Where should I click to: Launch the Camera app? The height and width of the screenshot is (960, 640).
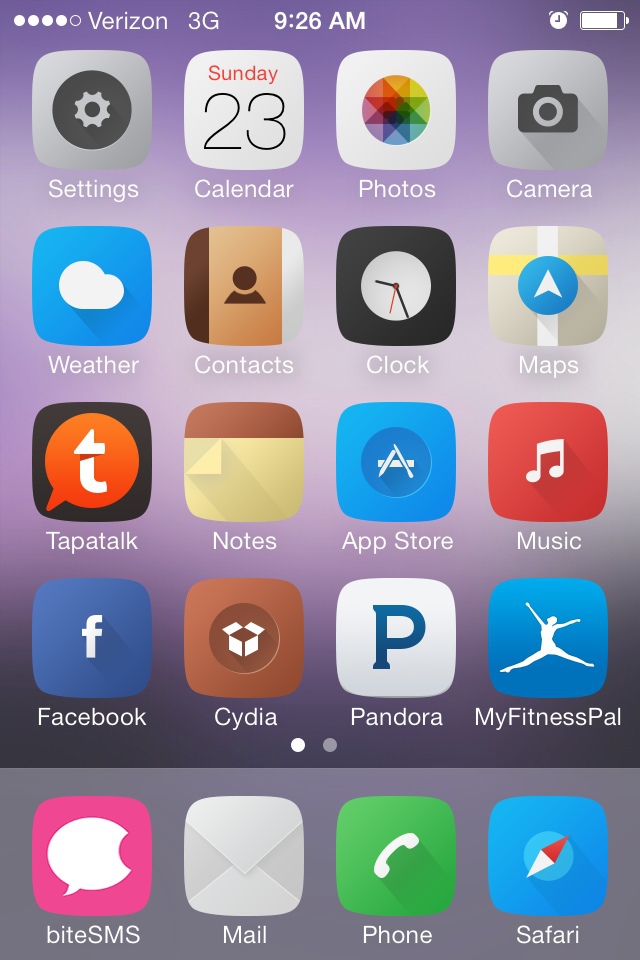coord(548,110)
